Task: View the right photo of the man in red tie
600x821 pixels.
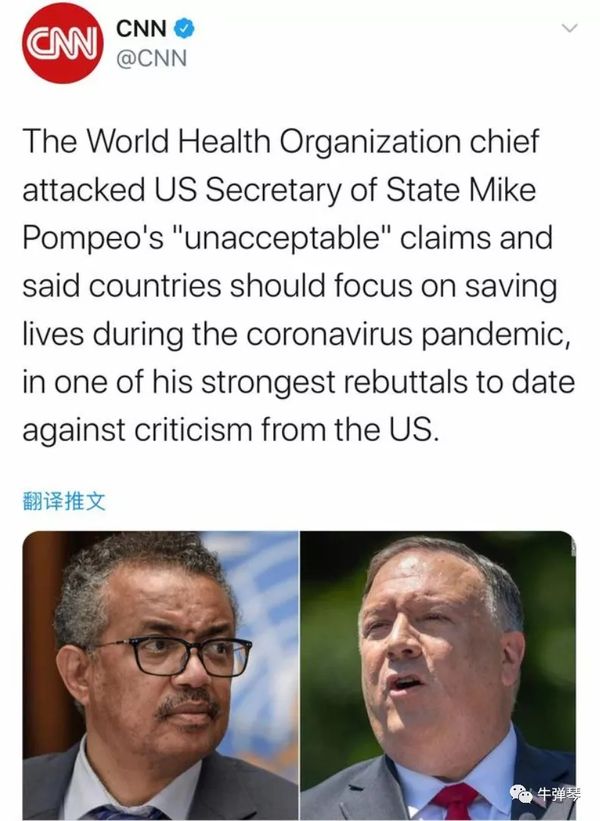Action: 438,675
